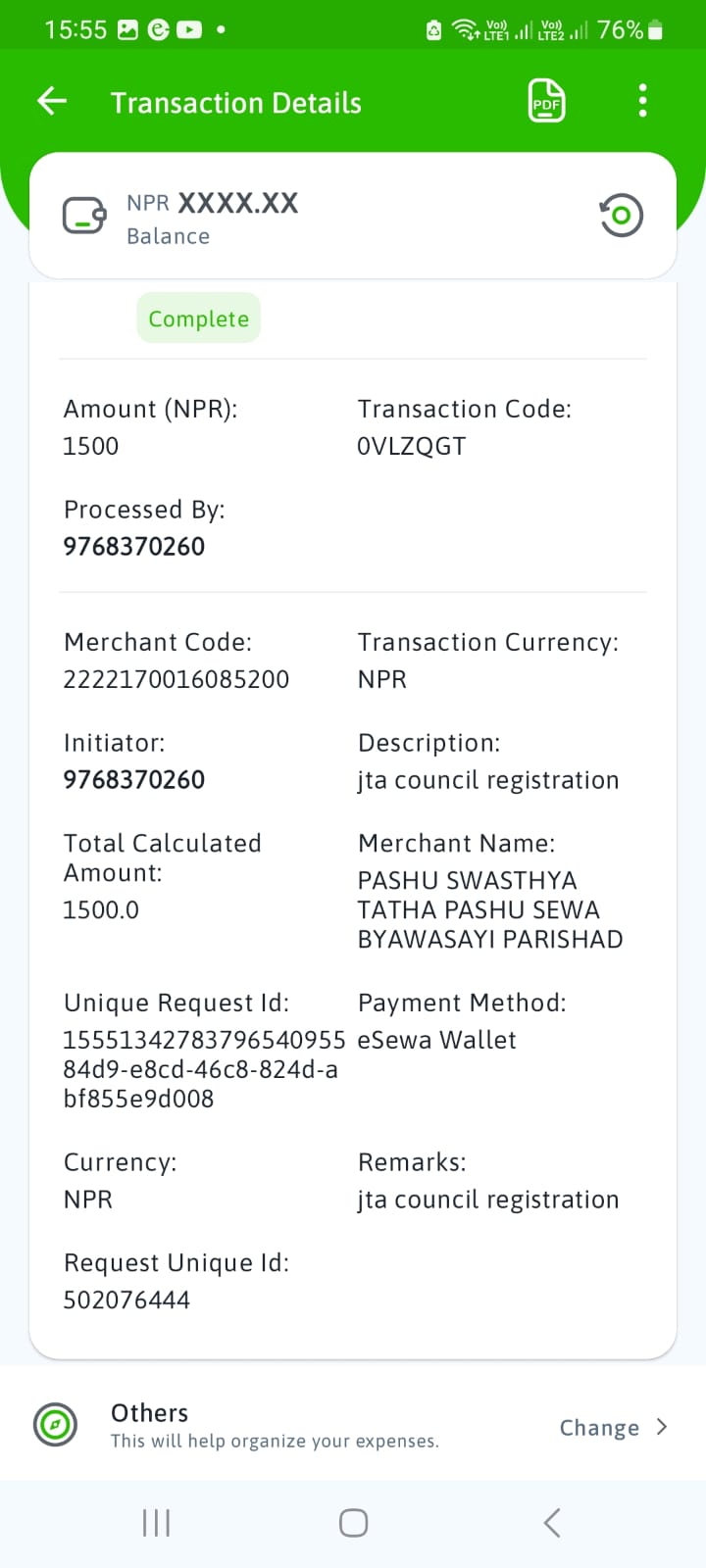Image resolution: width=706 pixels, height=1568 pixels.
Task: Go back using the header arrow
Action: pos(52,101)
